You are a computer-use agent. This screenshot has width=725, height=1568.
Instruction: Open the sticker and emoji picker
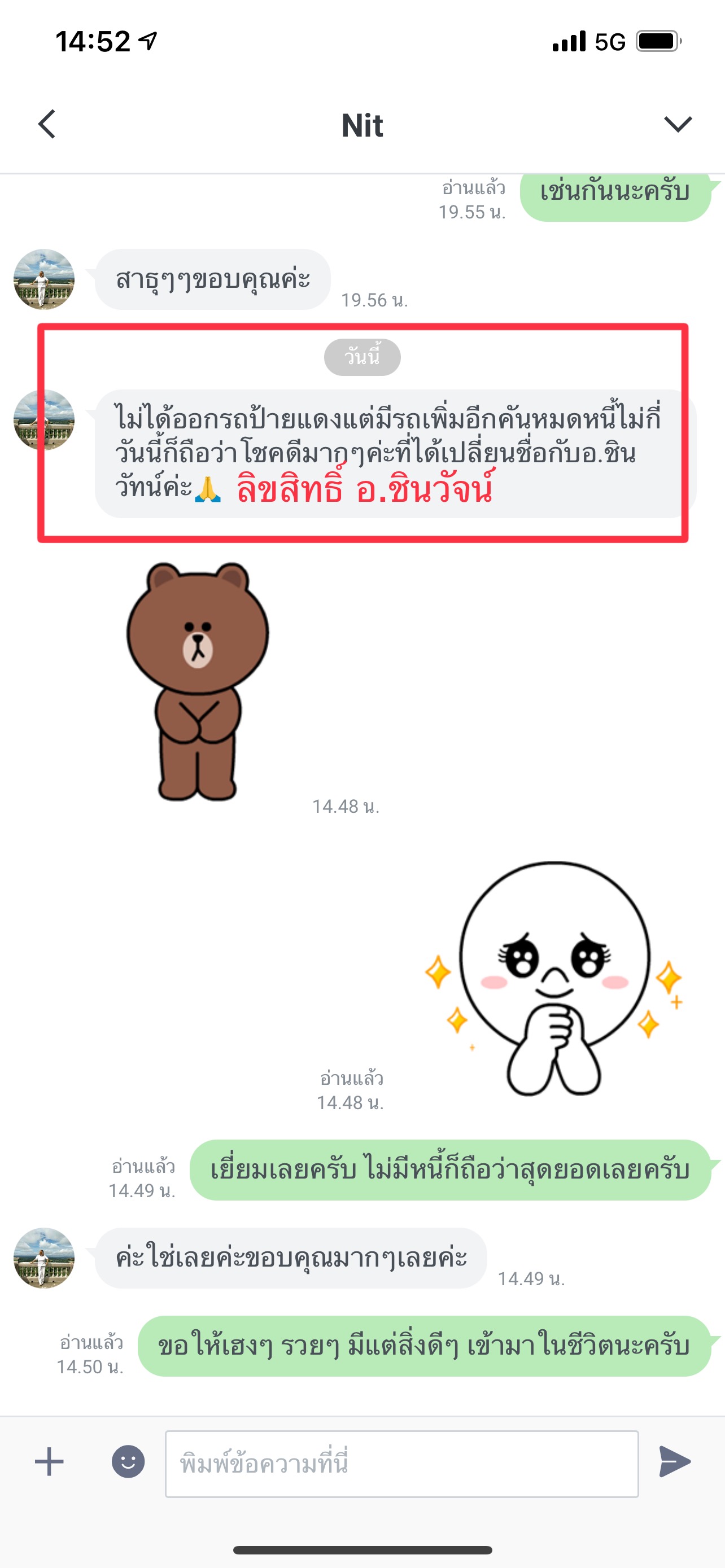point(128,1461)
